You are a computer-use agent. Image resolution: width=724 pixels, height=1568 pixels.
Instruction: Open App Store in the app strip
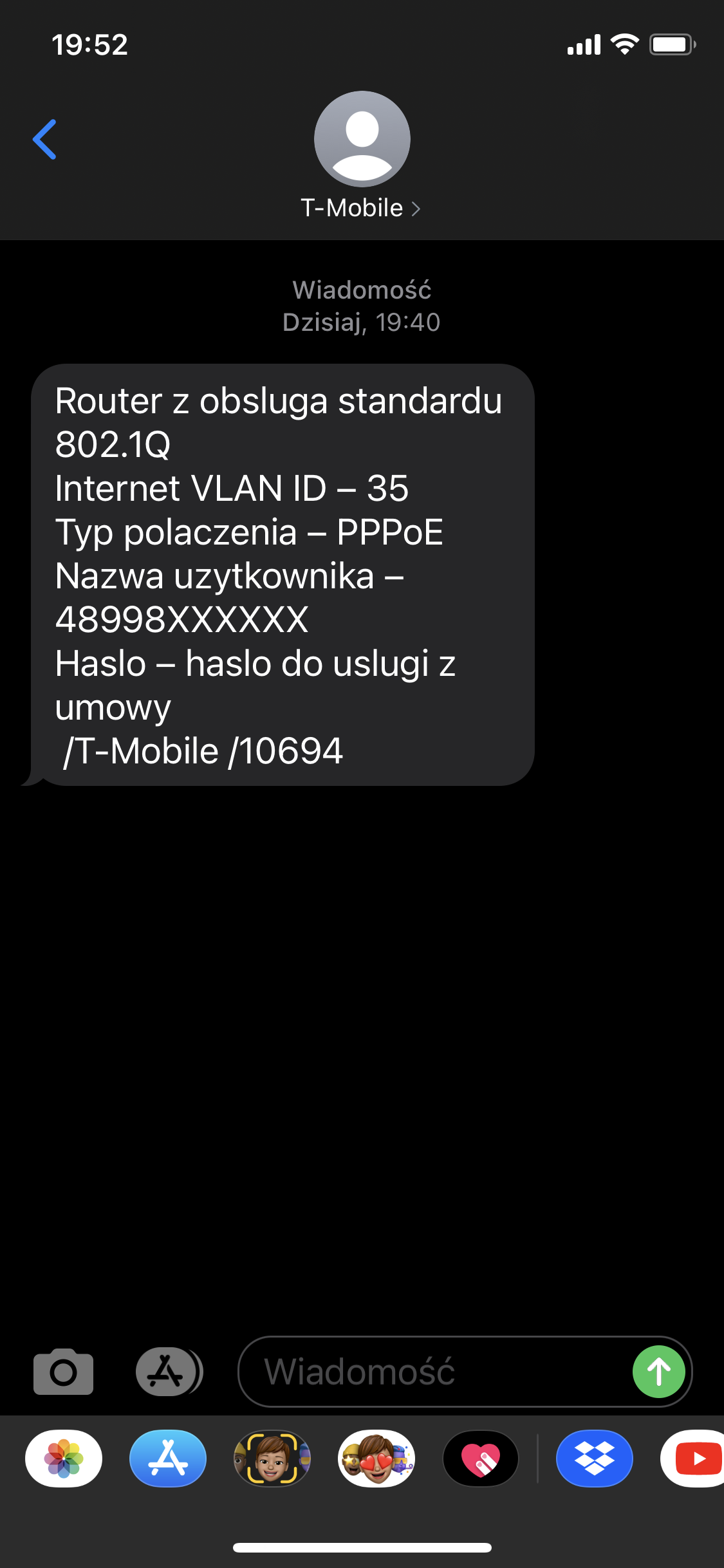168,1458
